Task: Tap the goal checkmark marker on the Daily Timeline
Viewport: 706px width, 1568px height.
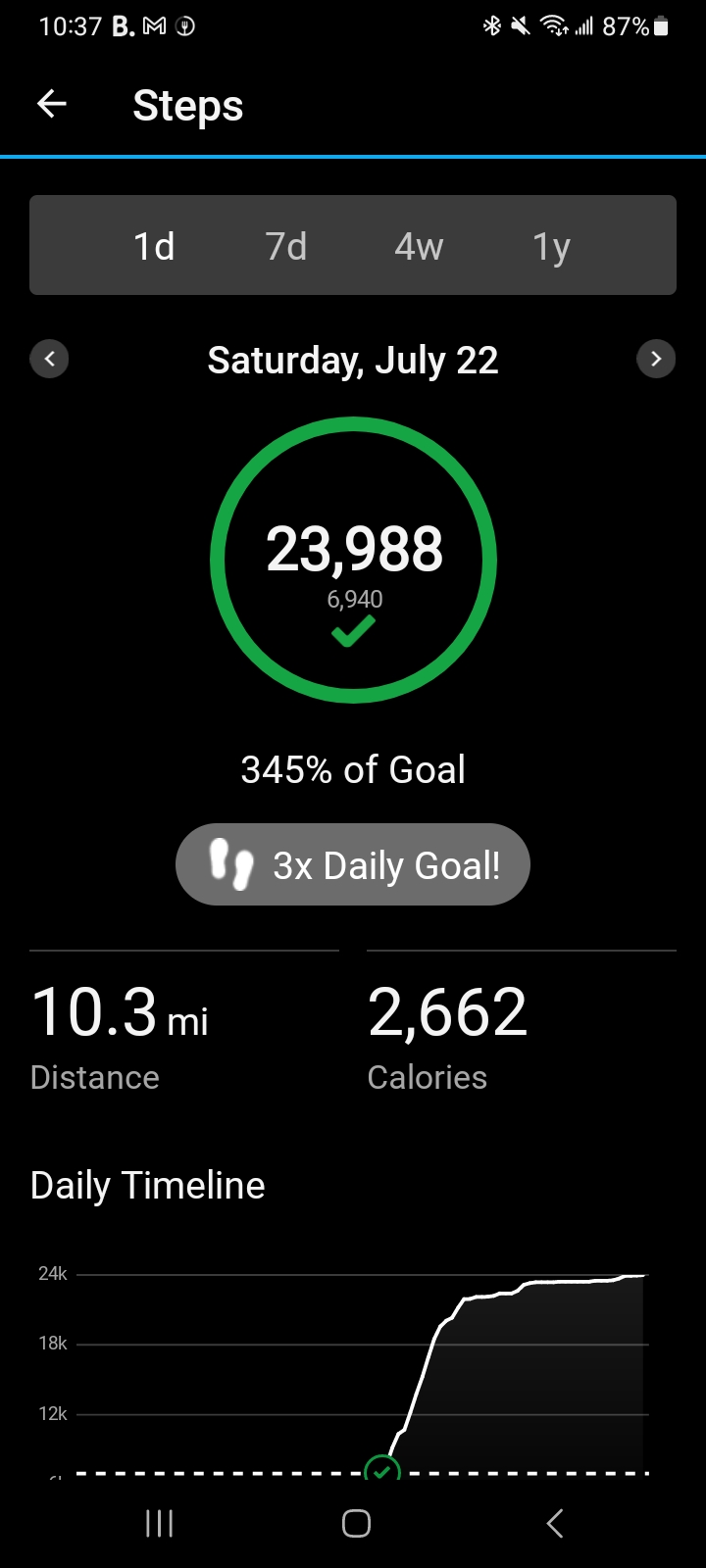Action: (382, 1469)
